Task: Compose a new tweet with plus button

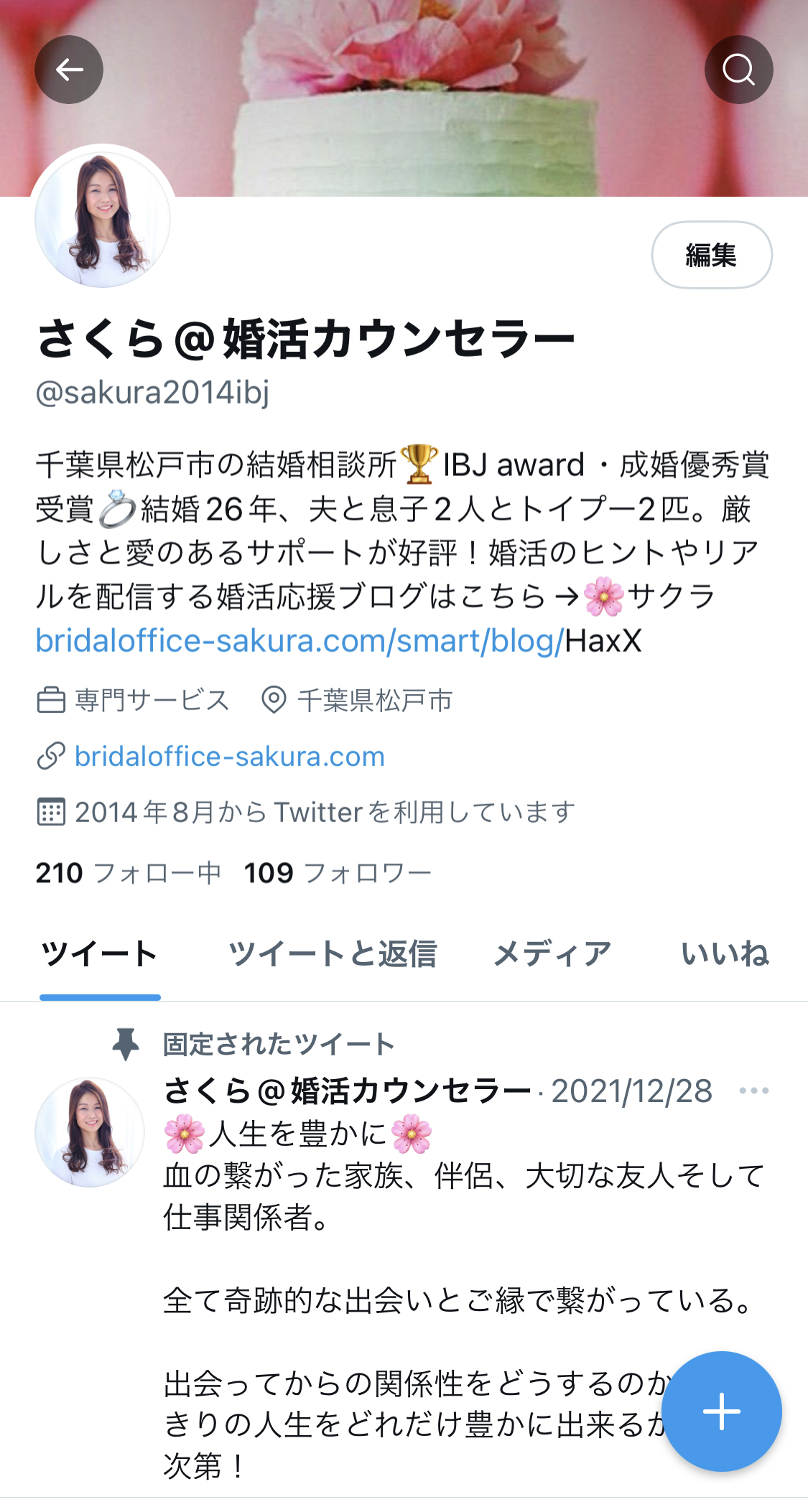Action: (x=722, y=1411)
